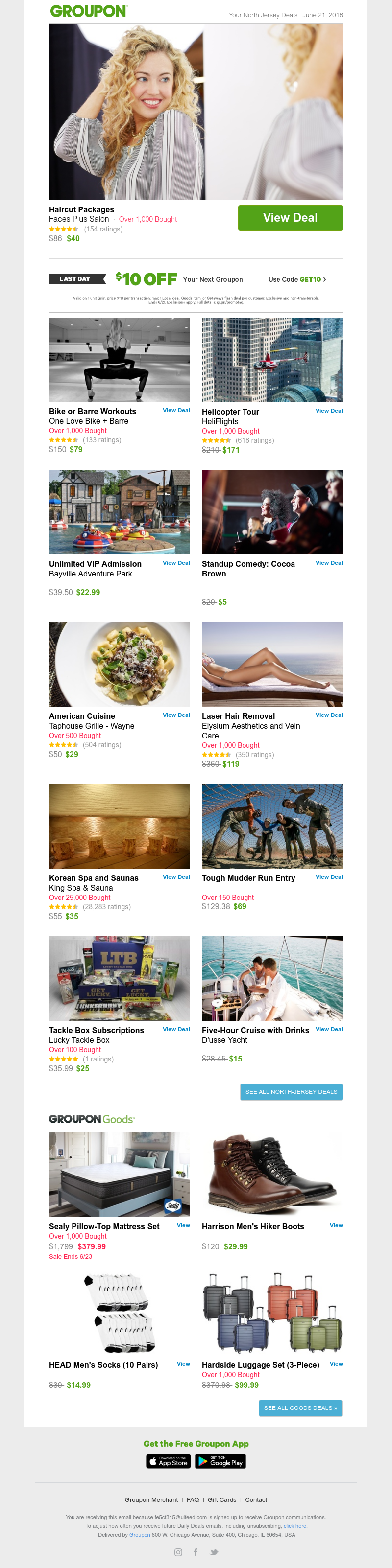
Task: View deal for Unlimited VIP Admission
Action: click(176, 562)
